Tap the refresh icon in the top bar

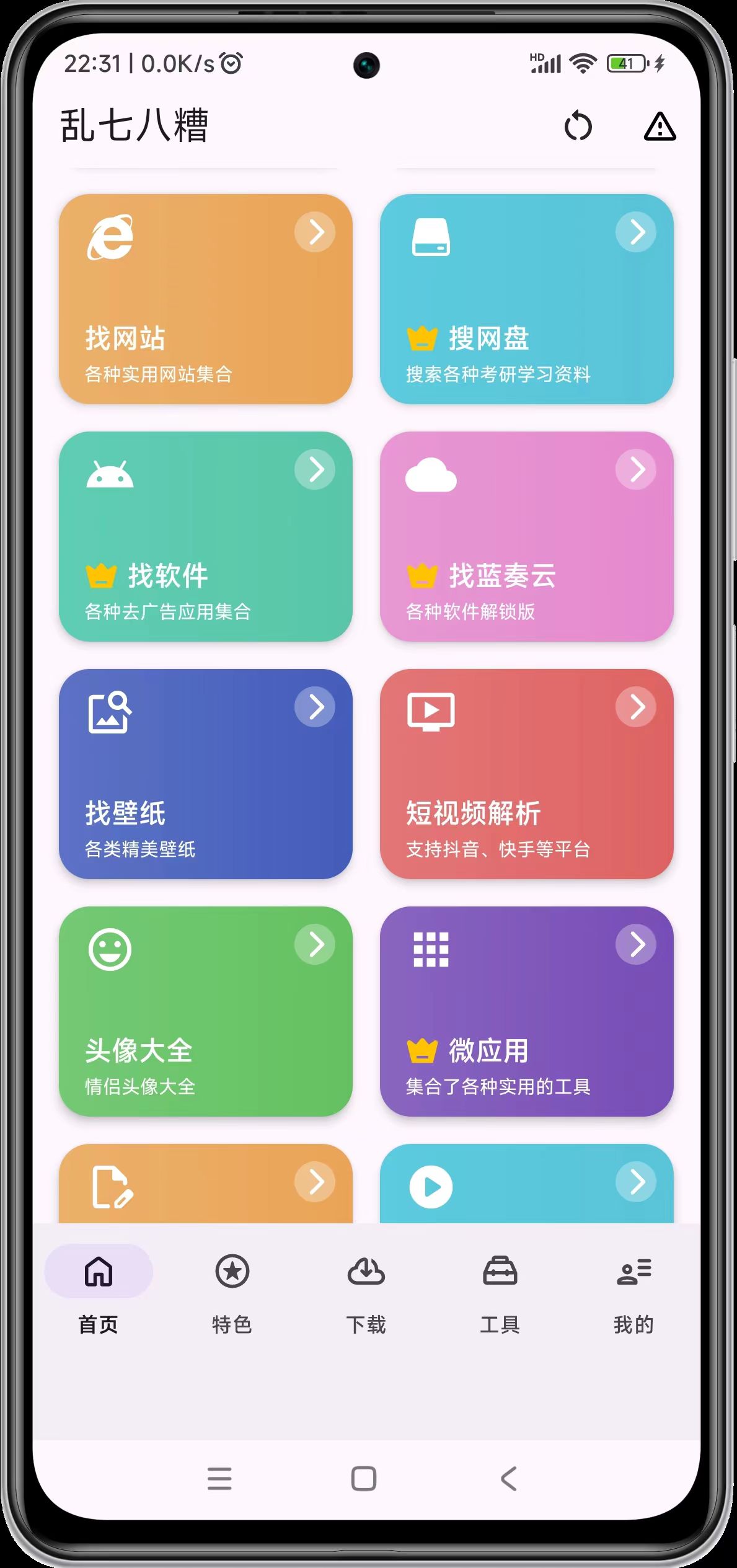coord(580,126)
